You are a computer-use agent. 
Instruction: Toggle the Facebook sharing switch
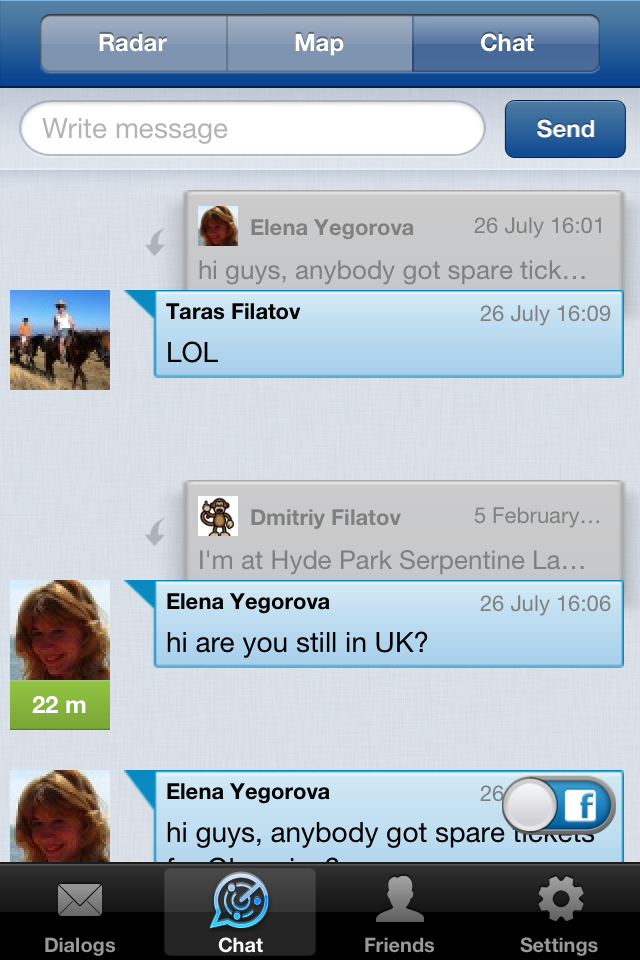click(558, 806)
